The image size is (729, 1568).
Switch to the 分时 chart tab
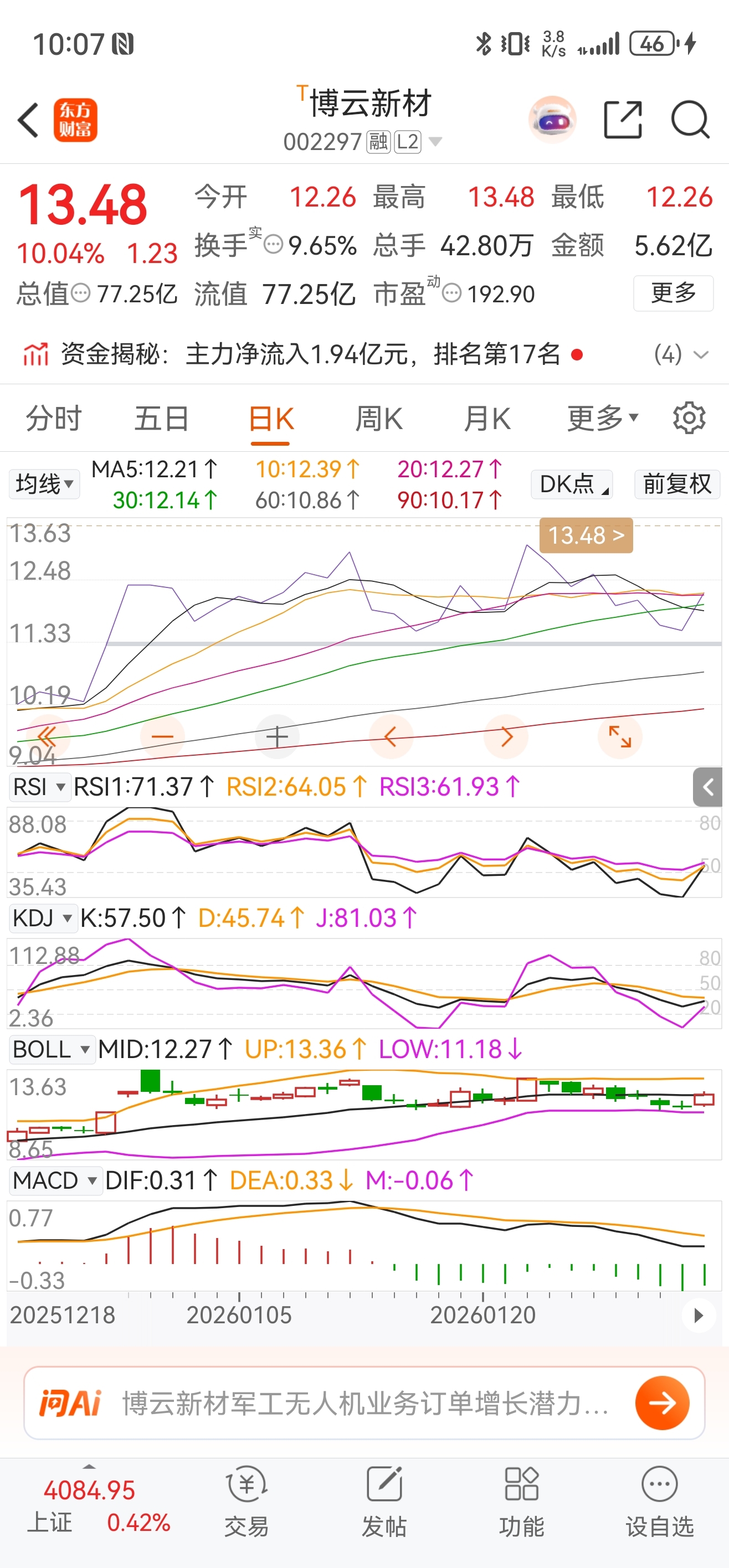[54, 419]
